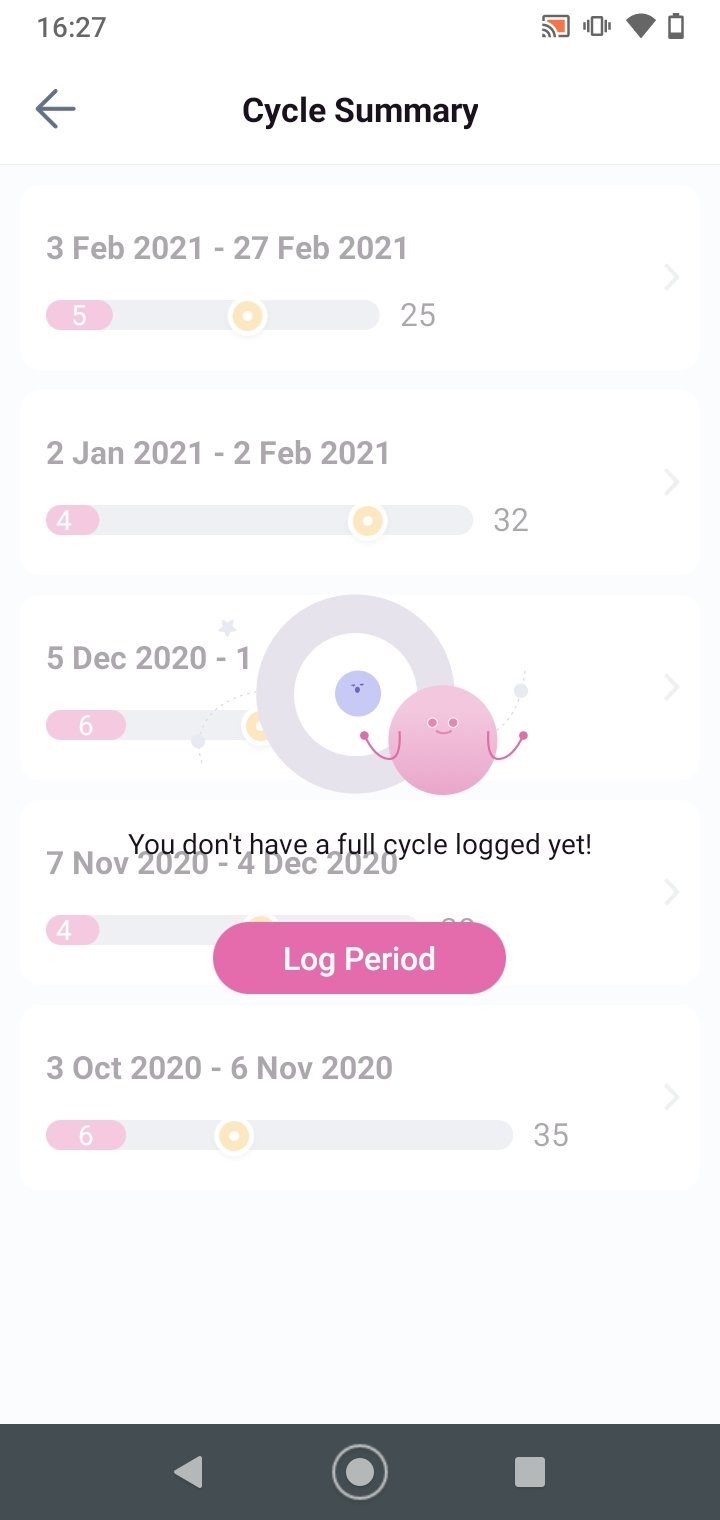Open the 7 Nov 2020 - 4 Dec 2020 cycle

click(x=360, y=893)
